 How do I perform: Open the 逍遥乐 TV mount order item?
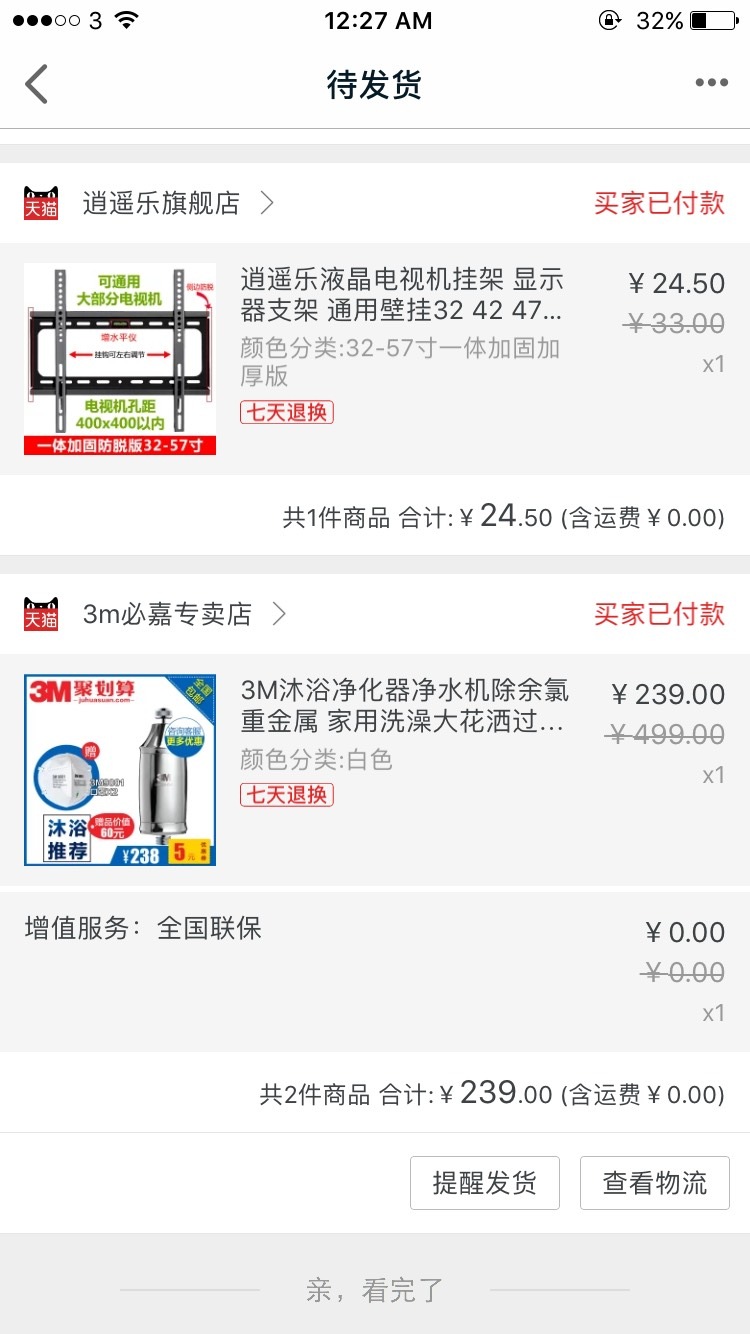(x=375, y=359)
